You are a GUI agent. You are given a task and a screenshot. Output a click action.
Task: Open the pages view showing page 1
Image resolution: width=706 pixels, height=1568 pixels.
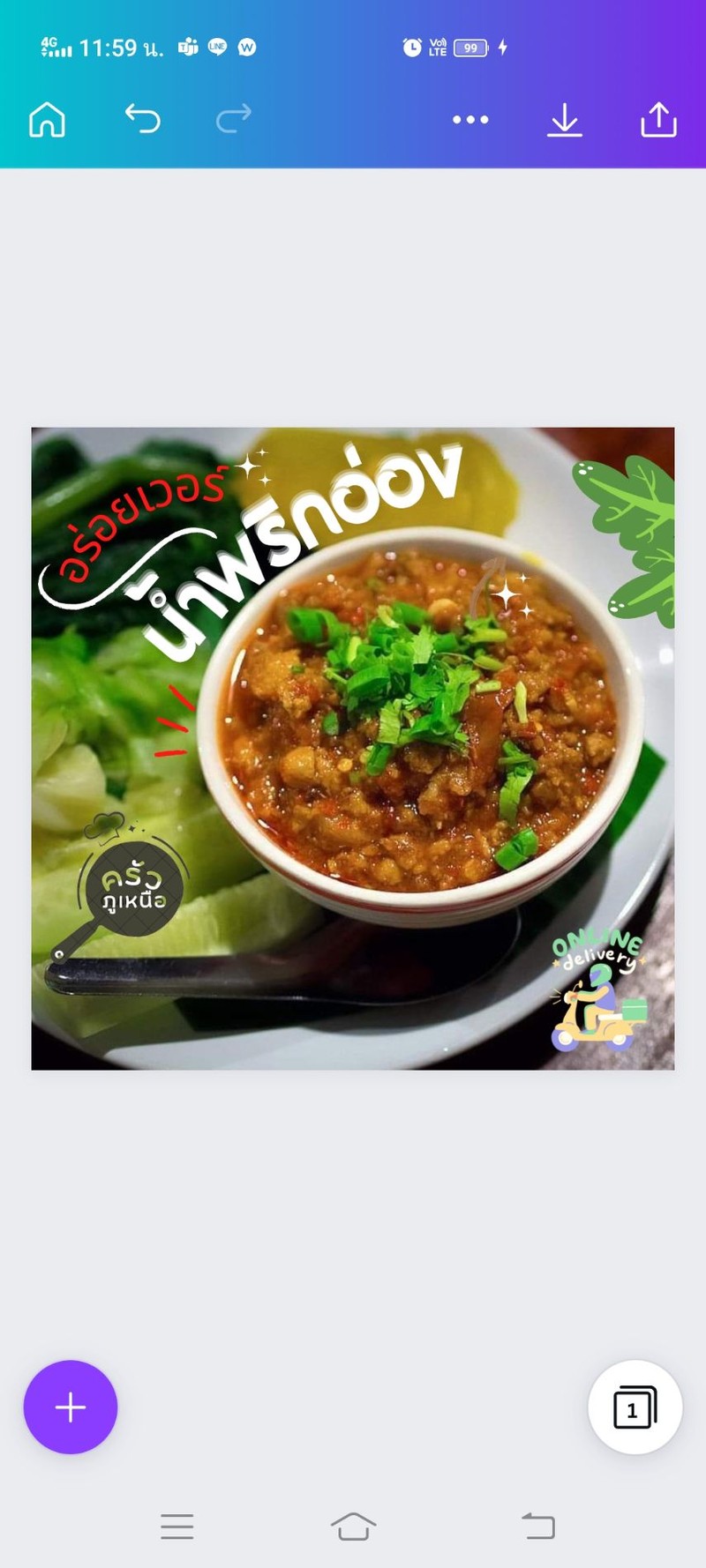[635, 1407]
